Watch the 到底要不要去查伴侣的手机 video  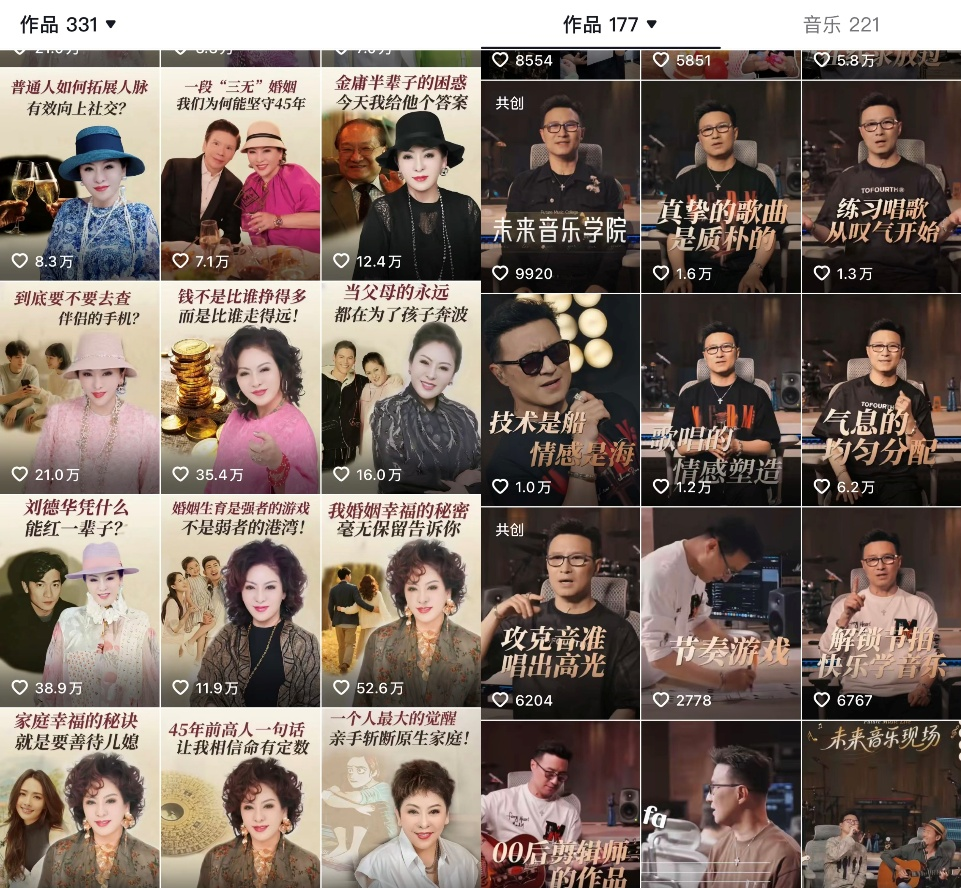pyautogui.click(x=79, y=388)
